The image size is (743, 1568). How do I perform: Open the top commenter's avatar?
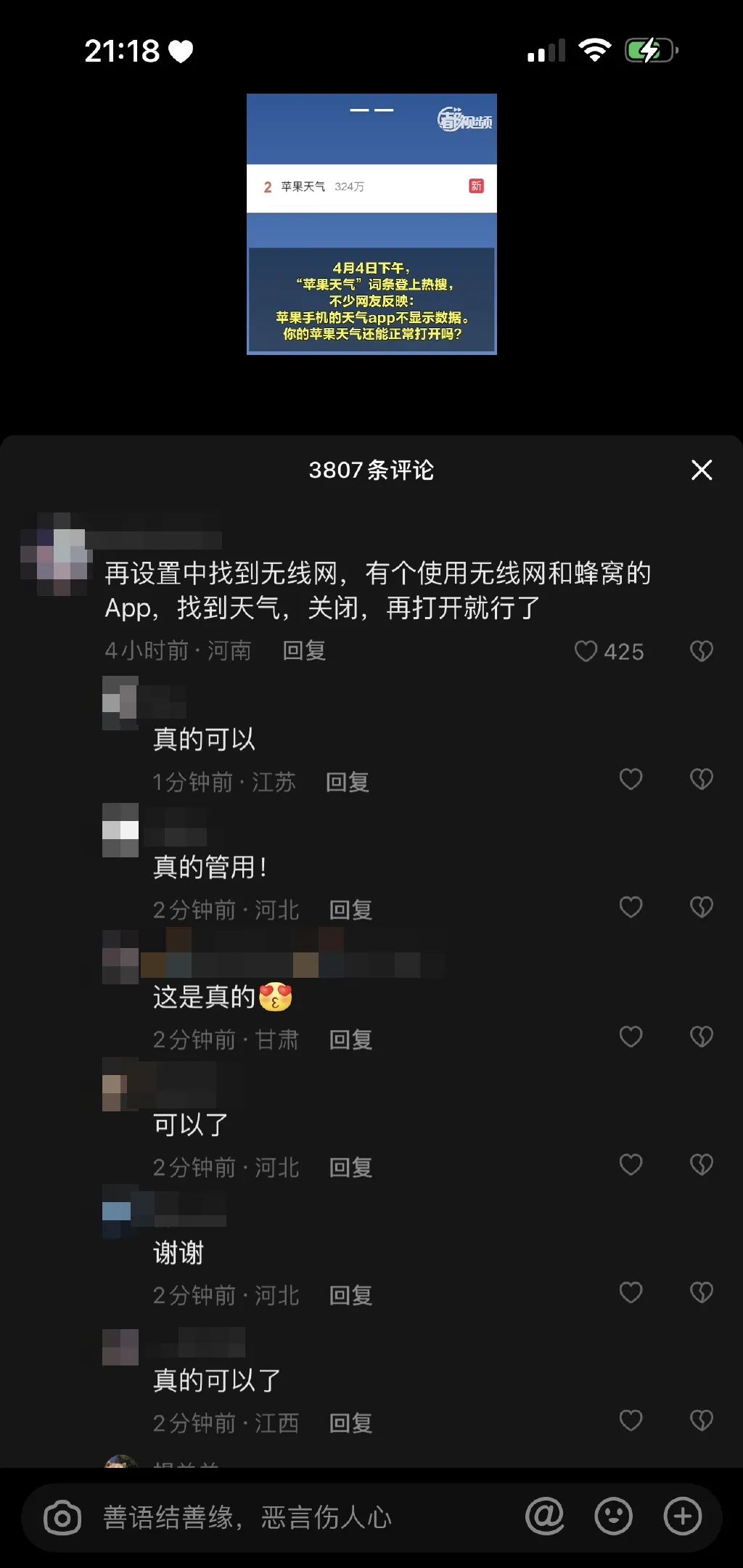pos(56,555)
